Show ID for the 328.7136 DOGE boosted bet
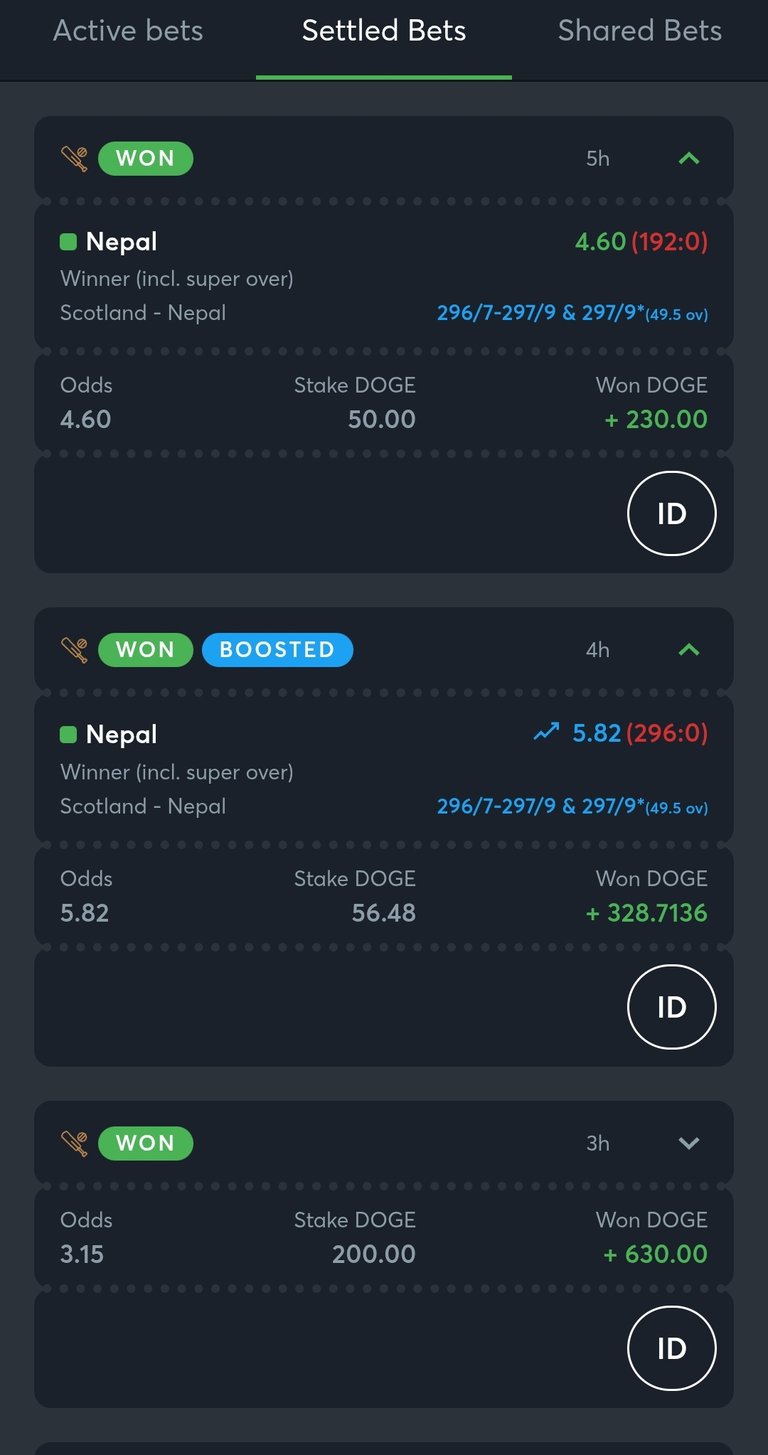768x1455 pixels. (x=672, y=1007)
